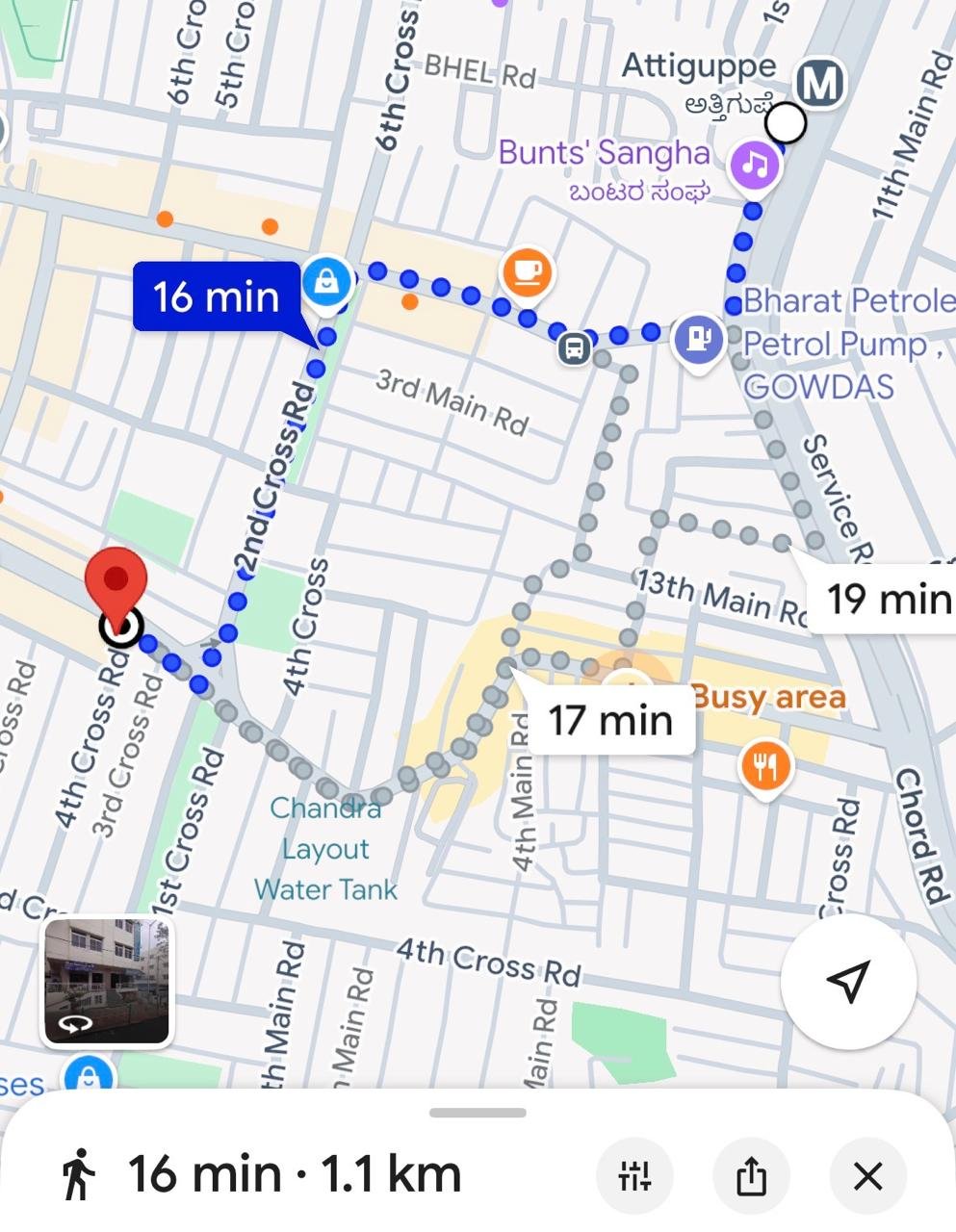Tap the restaurant marker near Busy area
Image resolution: width=956 pixels, height=1232 pixels.
click(765, 767)
